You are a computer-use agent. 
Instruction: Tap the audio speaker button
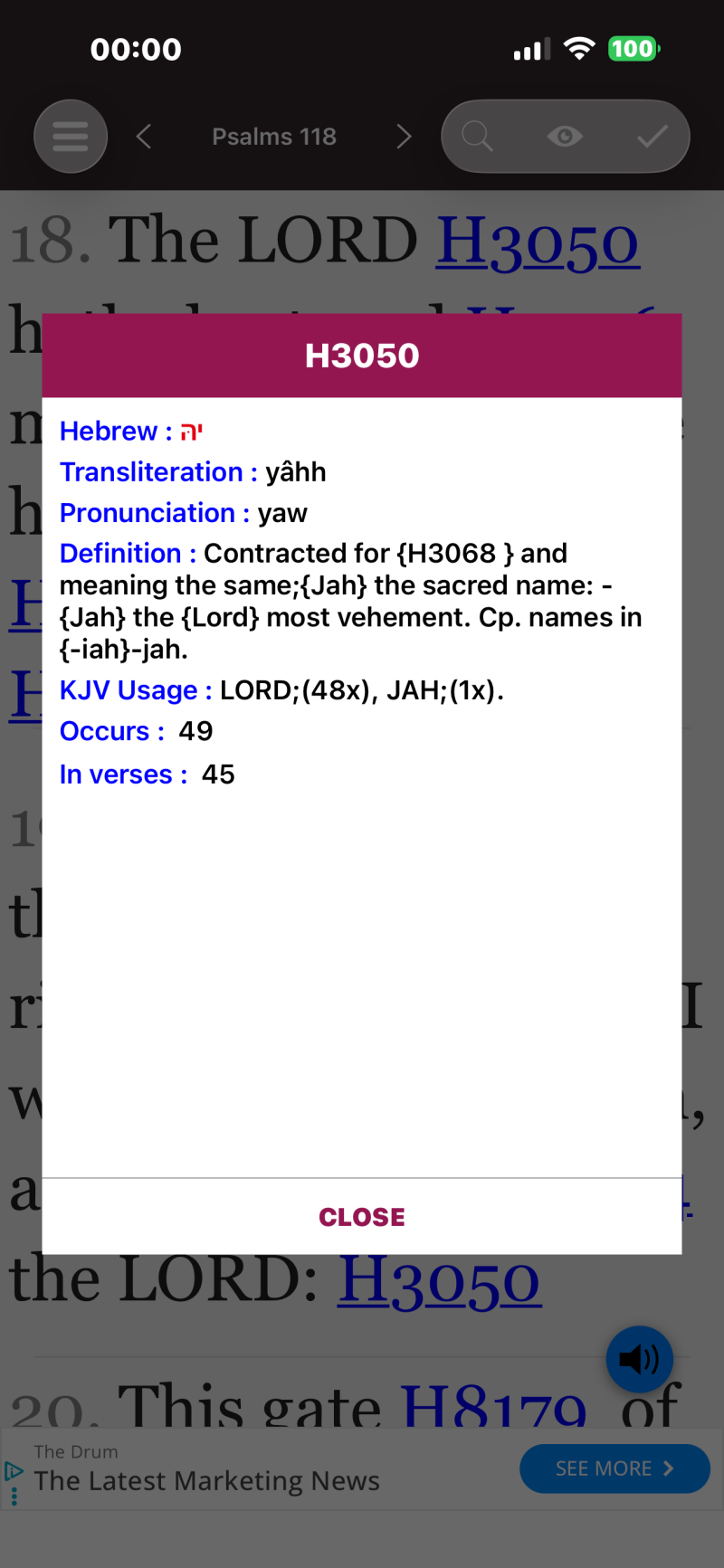point(639,1359)
